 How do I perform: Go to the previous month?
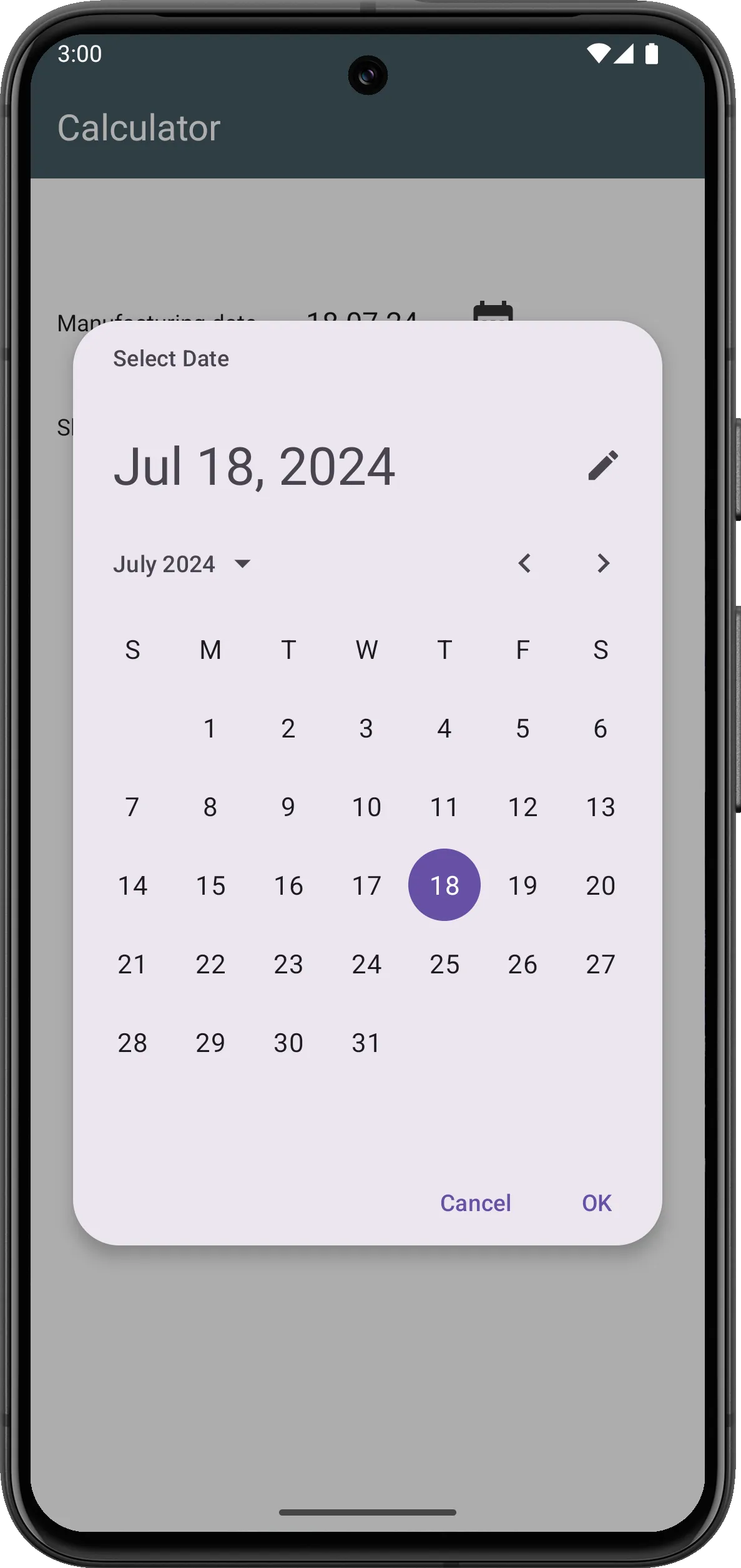[x=524, y=563]
